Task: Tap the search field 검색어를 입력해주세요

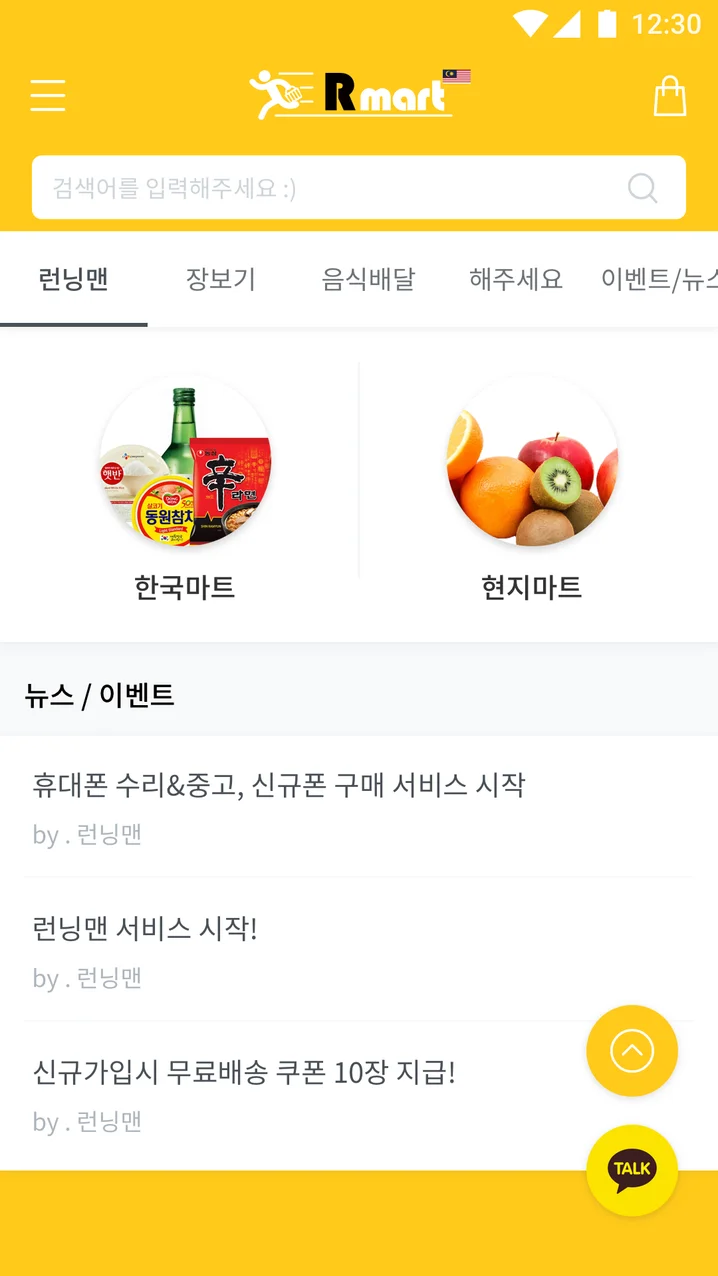Action: pyautogui.click(x=330, y=187)
